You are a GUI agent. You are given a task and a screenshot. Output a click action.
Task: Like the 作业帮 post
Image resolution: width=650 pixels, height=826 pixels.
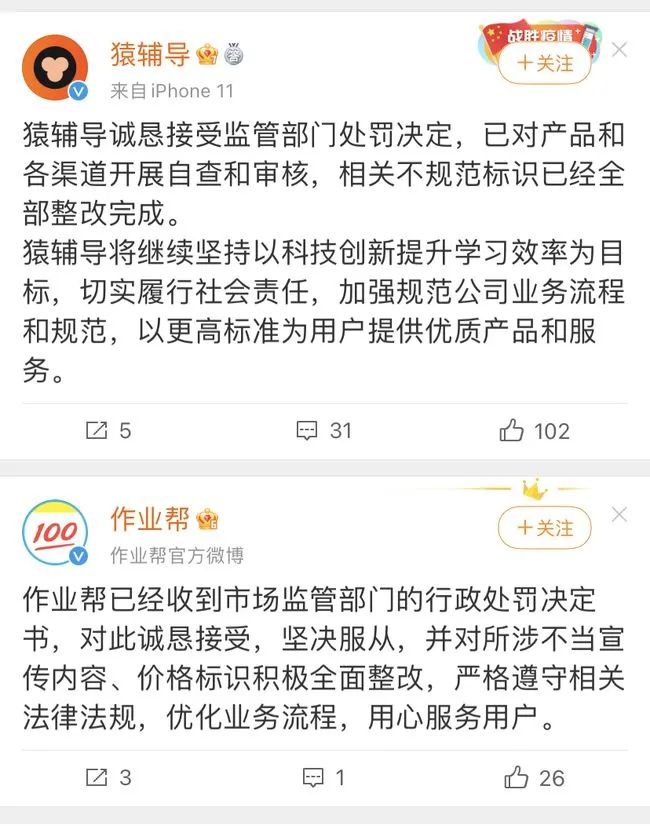coord(534,777)
